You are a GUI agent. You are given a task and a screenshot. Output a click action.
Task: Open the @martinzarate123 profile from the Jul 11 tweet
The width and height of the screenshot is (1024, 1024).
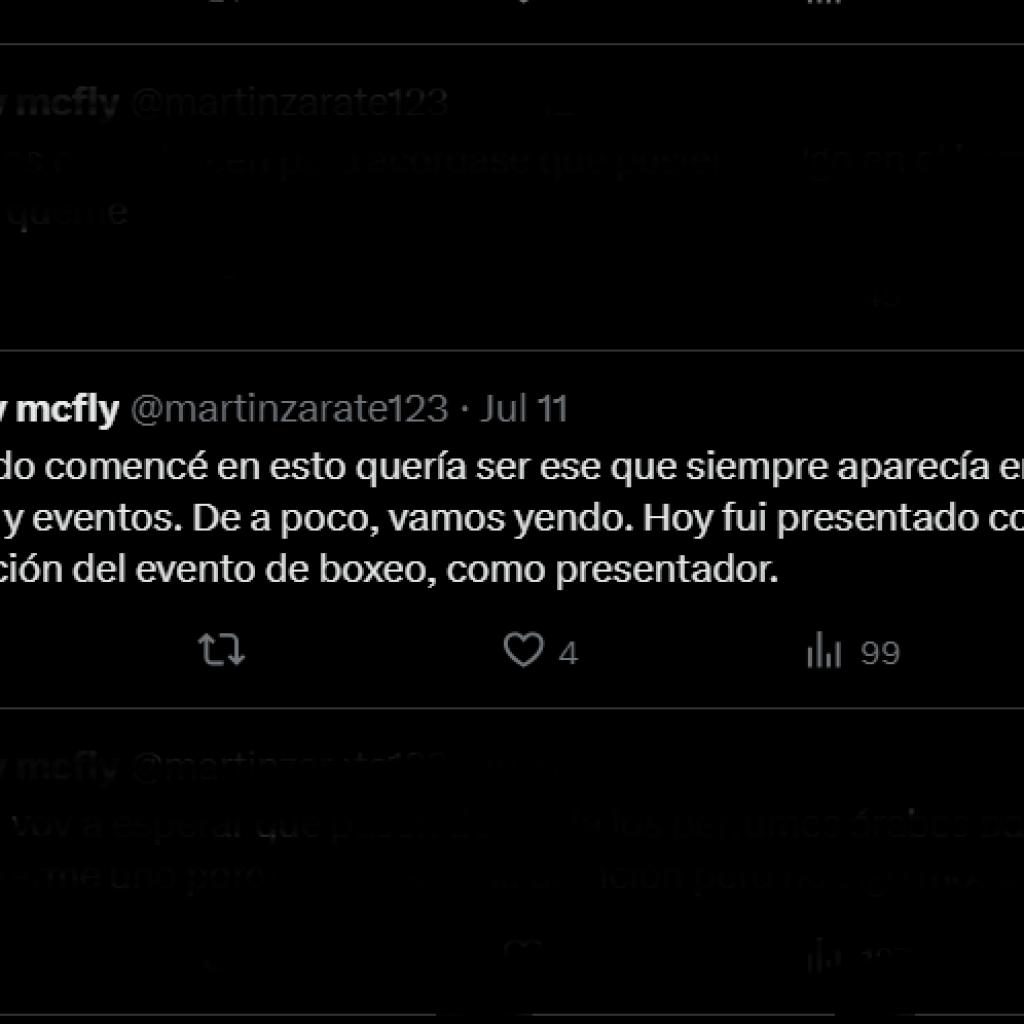click(x=289, y=409)
